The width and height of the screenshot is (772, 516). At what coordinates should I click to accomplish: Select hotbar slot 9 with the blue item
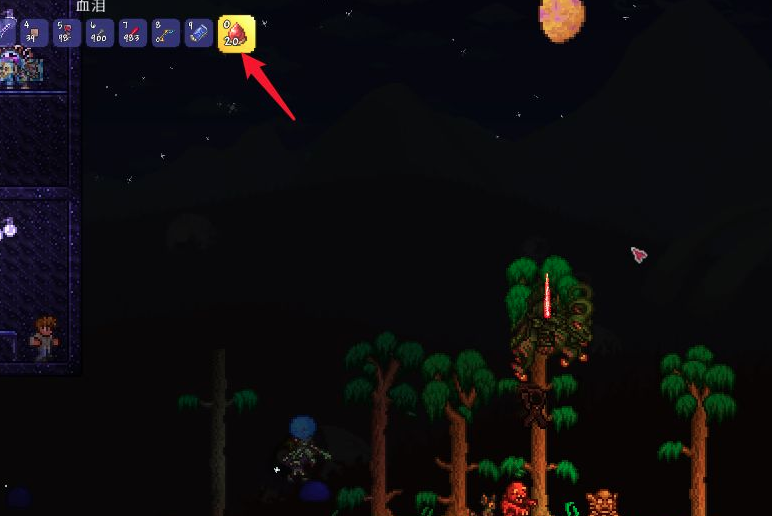tap(198, 34)
